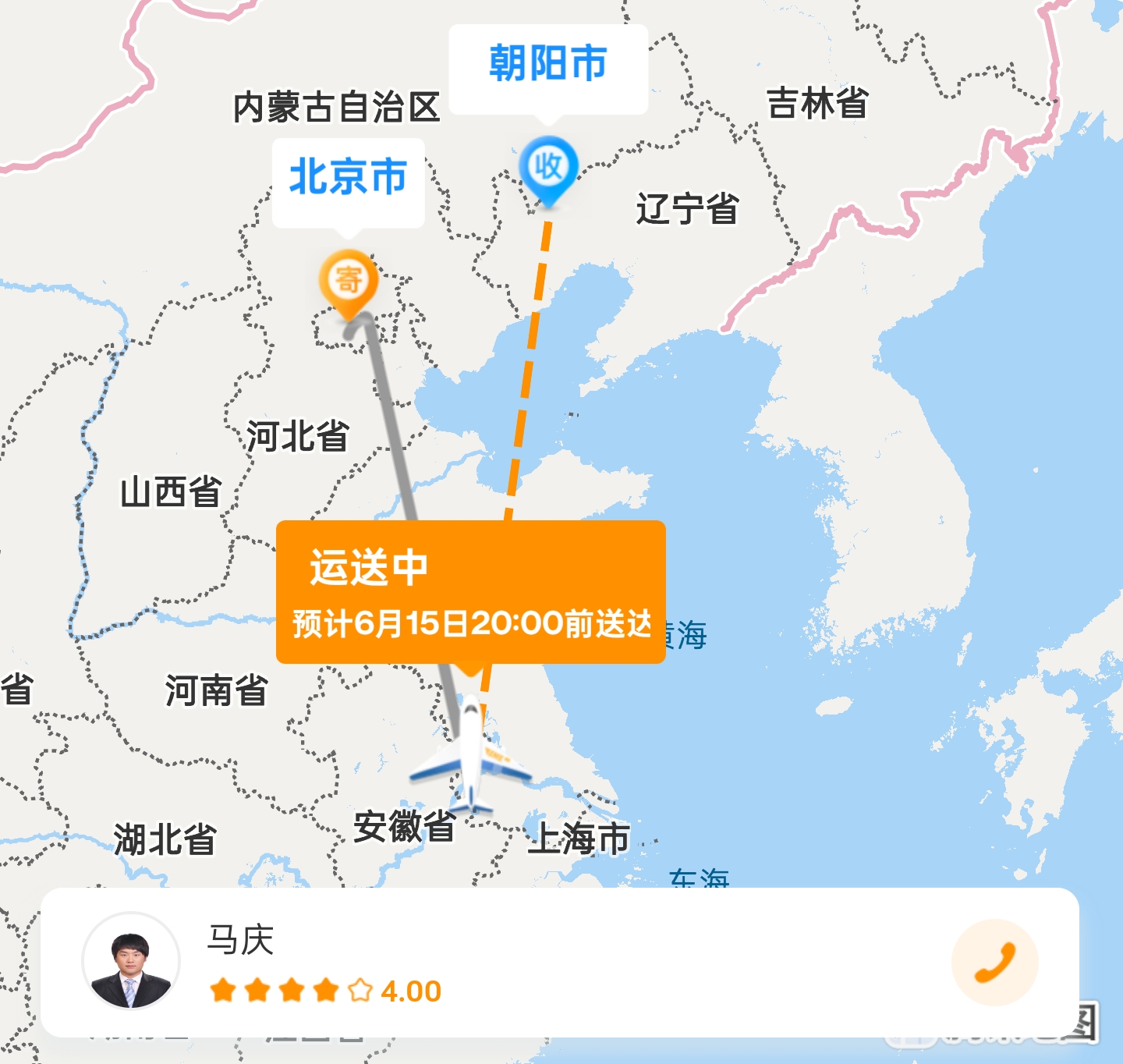The width and height of the screenshot is (1123, 1064).
Task: Open the 运送中 delivery status bubble
Action: coord(470,591)
